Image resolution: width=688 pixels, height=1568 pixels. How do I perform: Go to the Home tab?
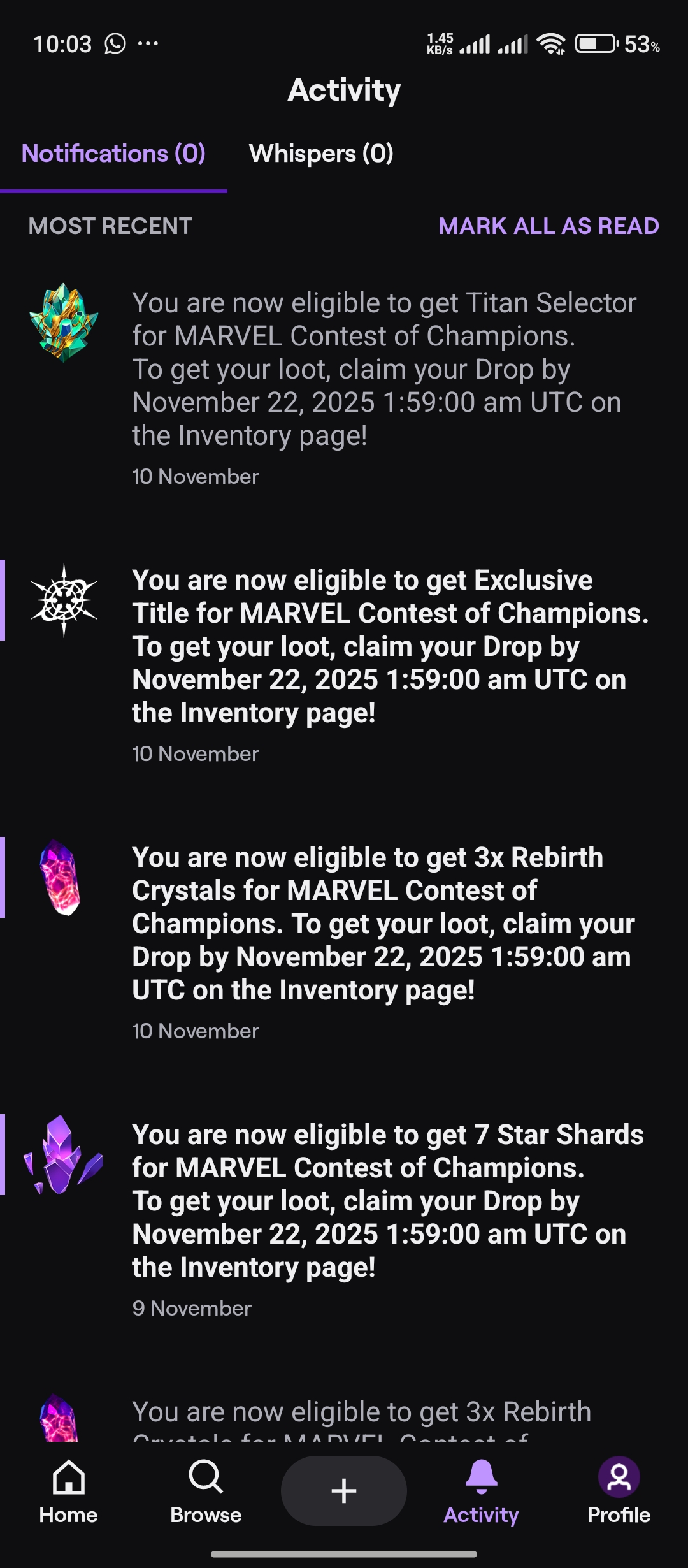(68, 1492)
